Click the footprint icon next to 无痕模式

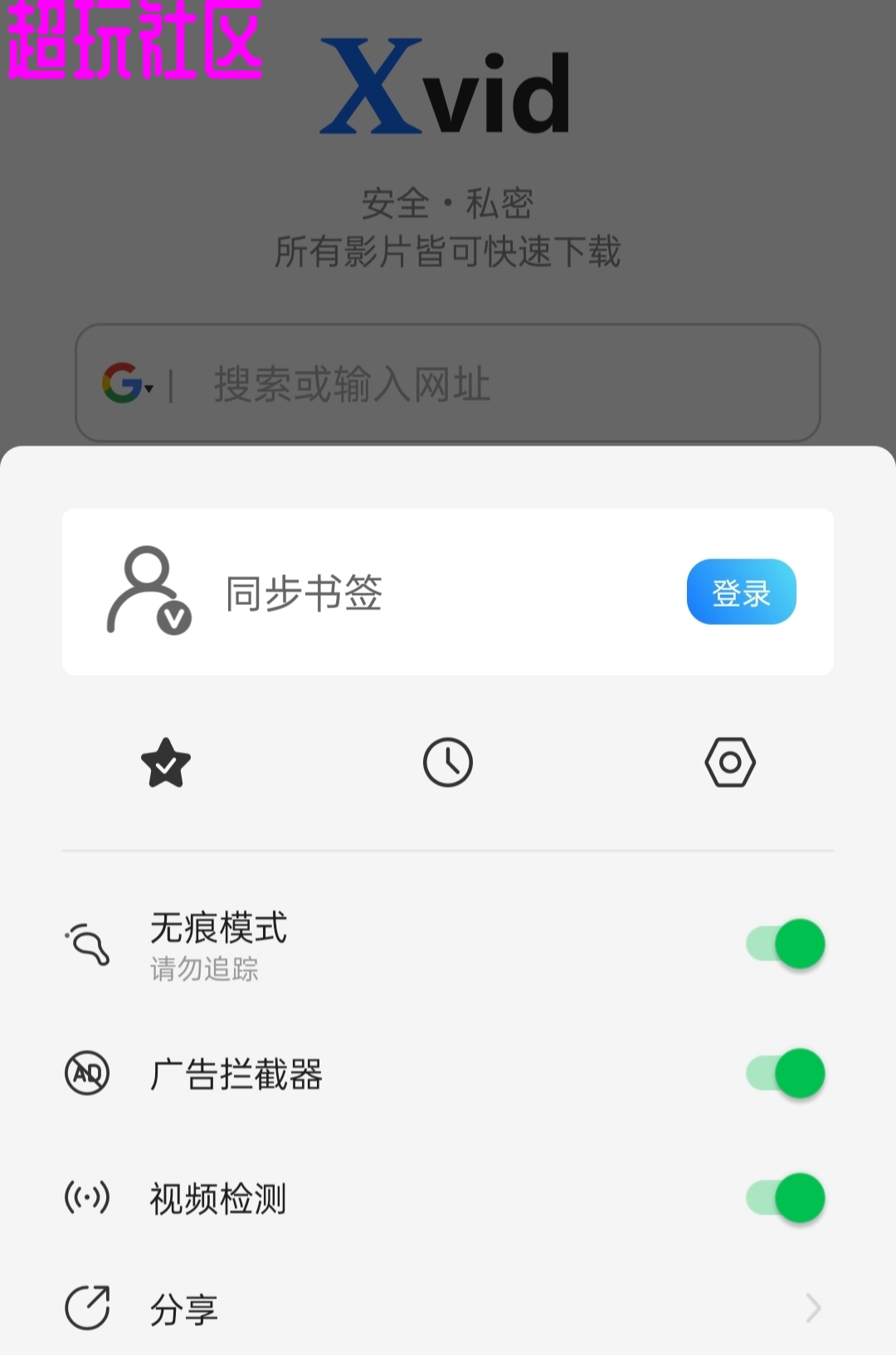[87, 946]
